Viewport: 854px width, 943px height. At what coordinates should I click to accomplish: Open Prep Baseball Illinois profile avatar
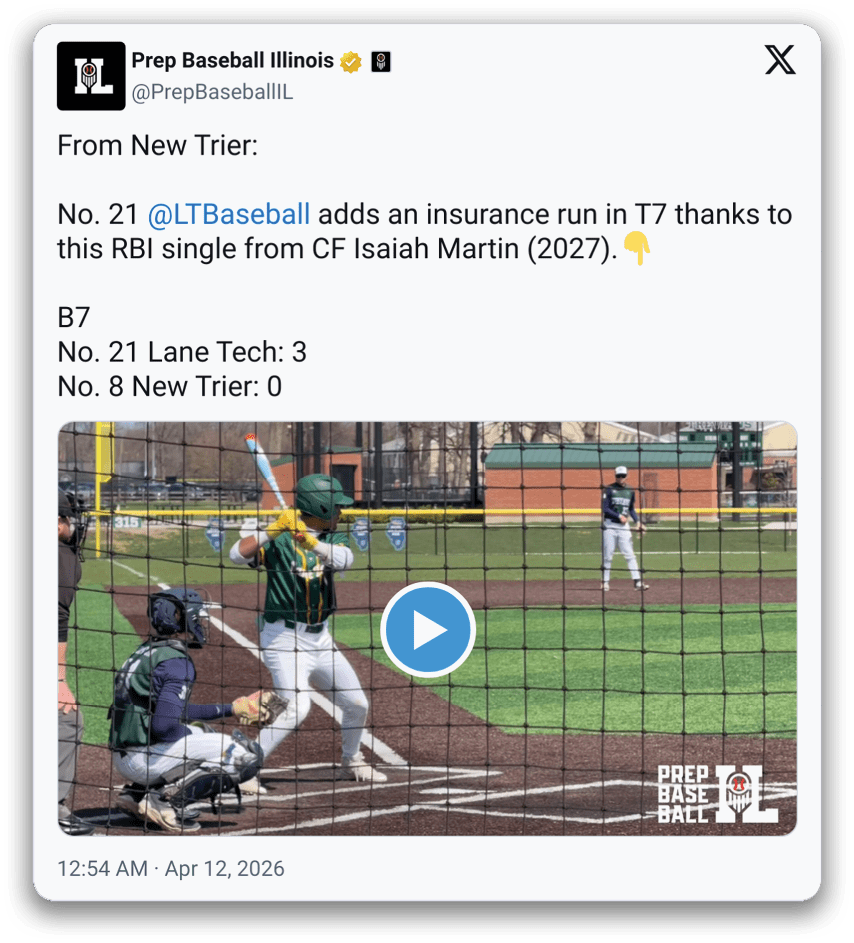91,76
